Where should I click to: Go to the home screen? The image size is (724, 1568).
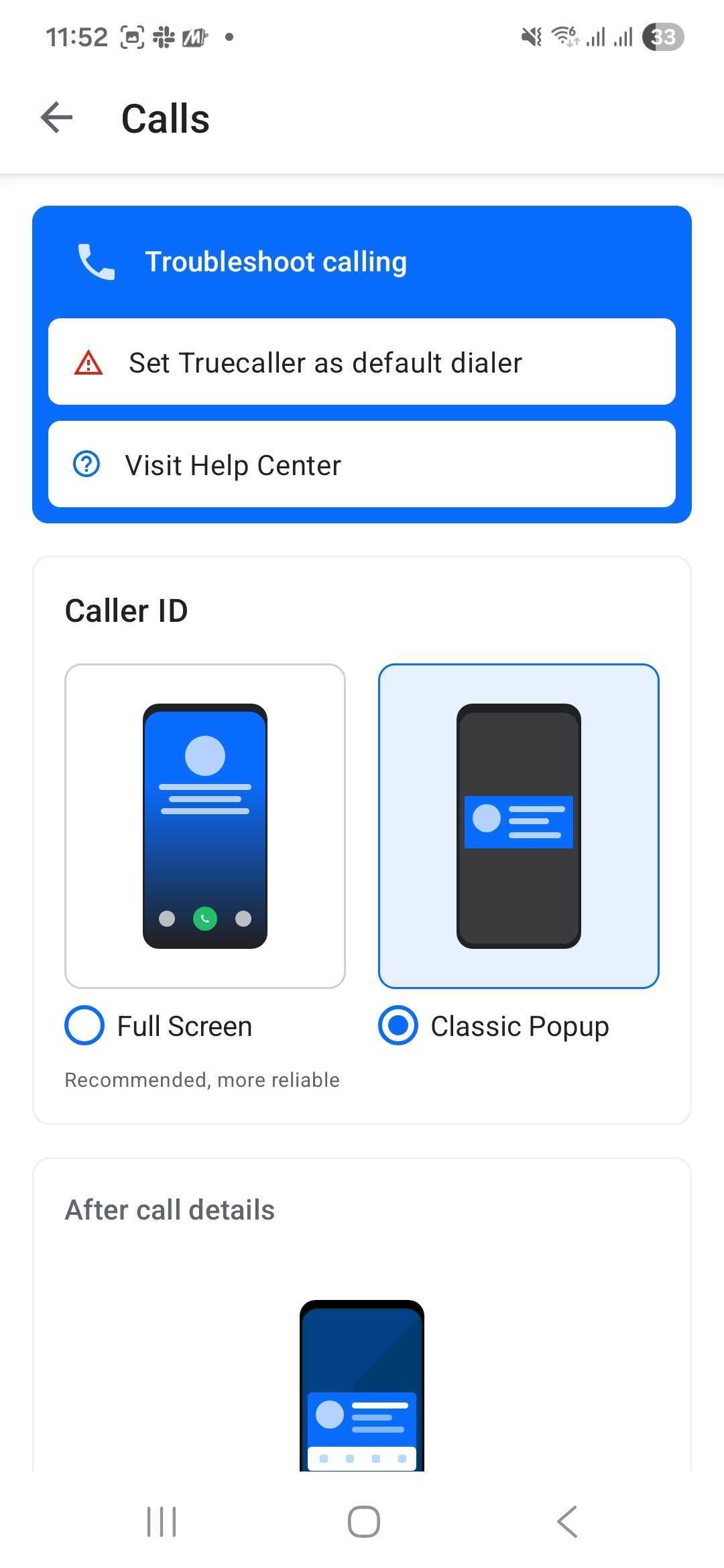363,1521
